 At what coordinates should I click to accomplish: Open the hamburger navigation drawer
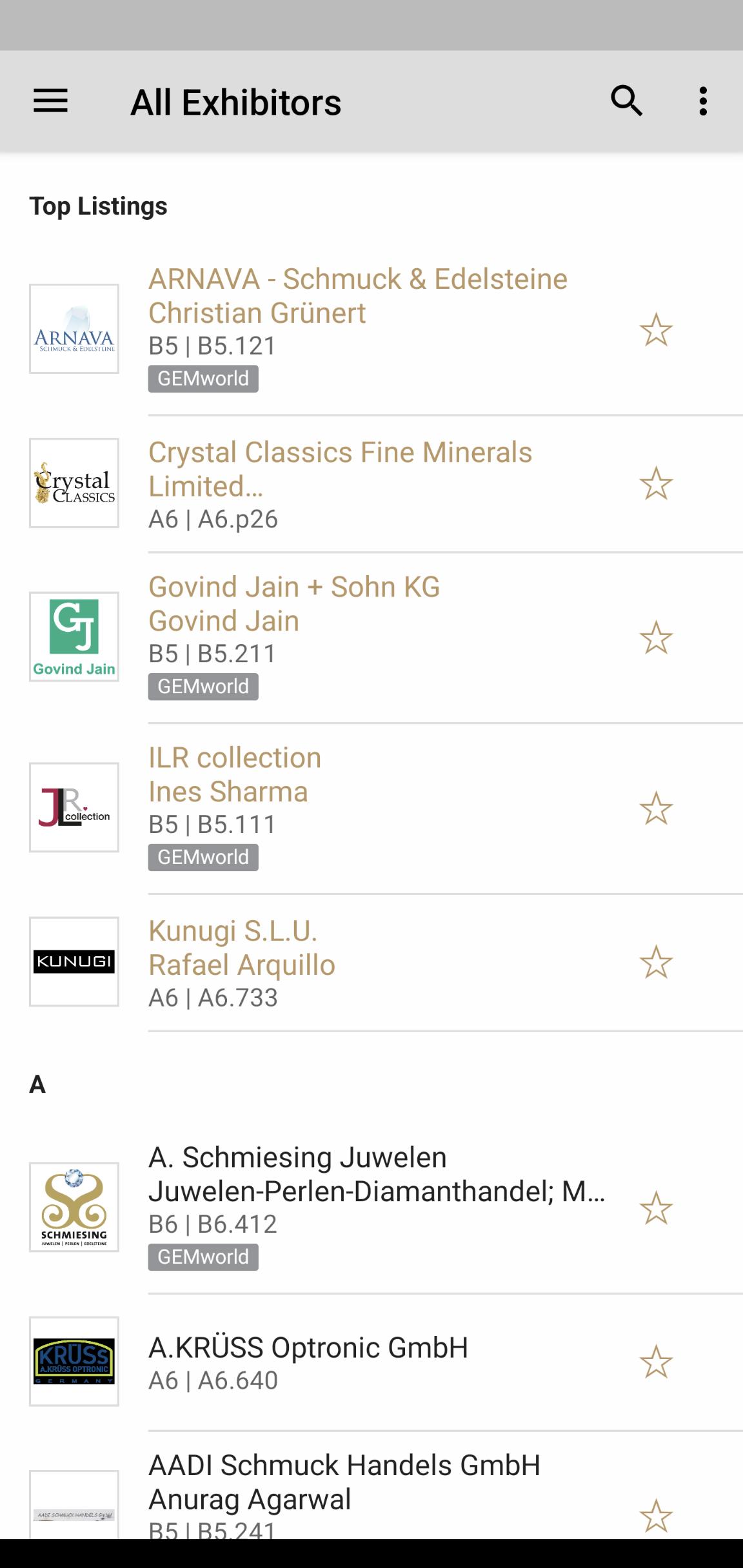tap(50, 101)
